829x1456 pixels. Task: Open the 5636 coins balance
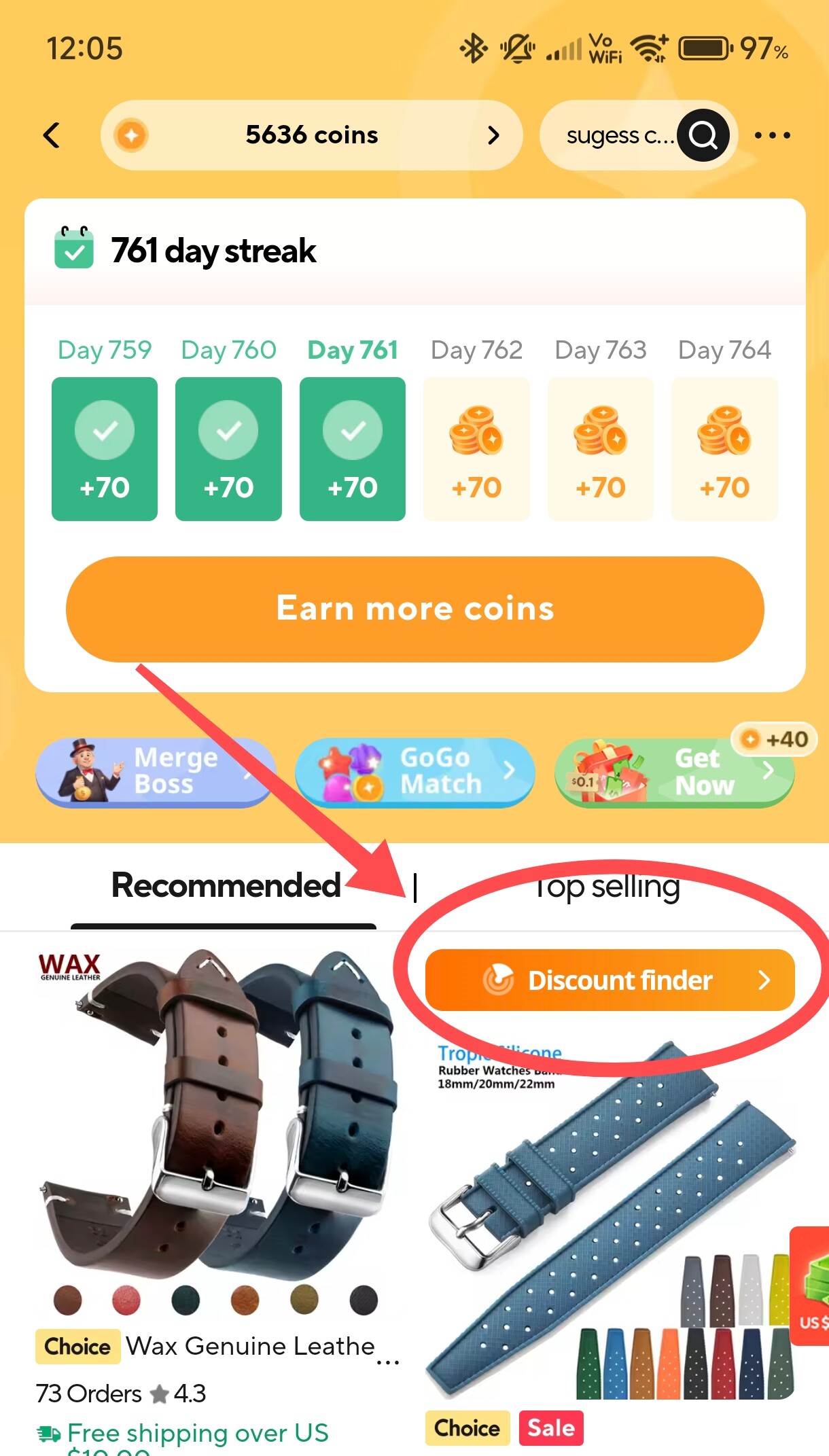311,135
